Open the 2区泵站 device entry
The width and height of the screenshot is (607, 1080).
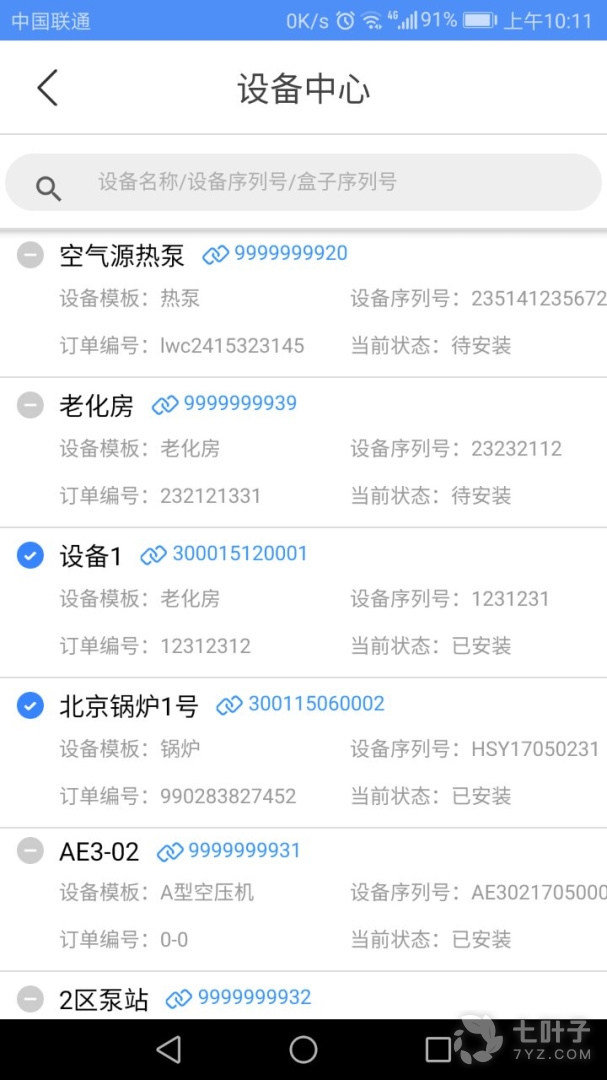point(104,999)
